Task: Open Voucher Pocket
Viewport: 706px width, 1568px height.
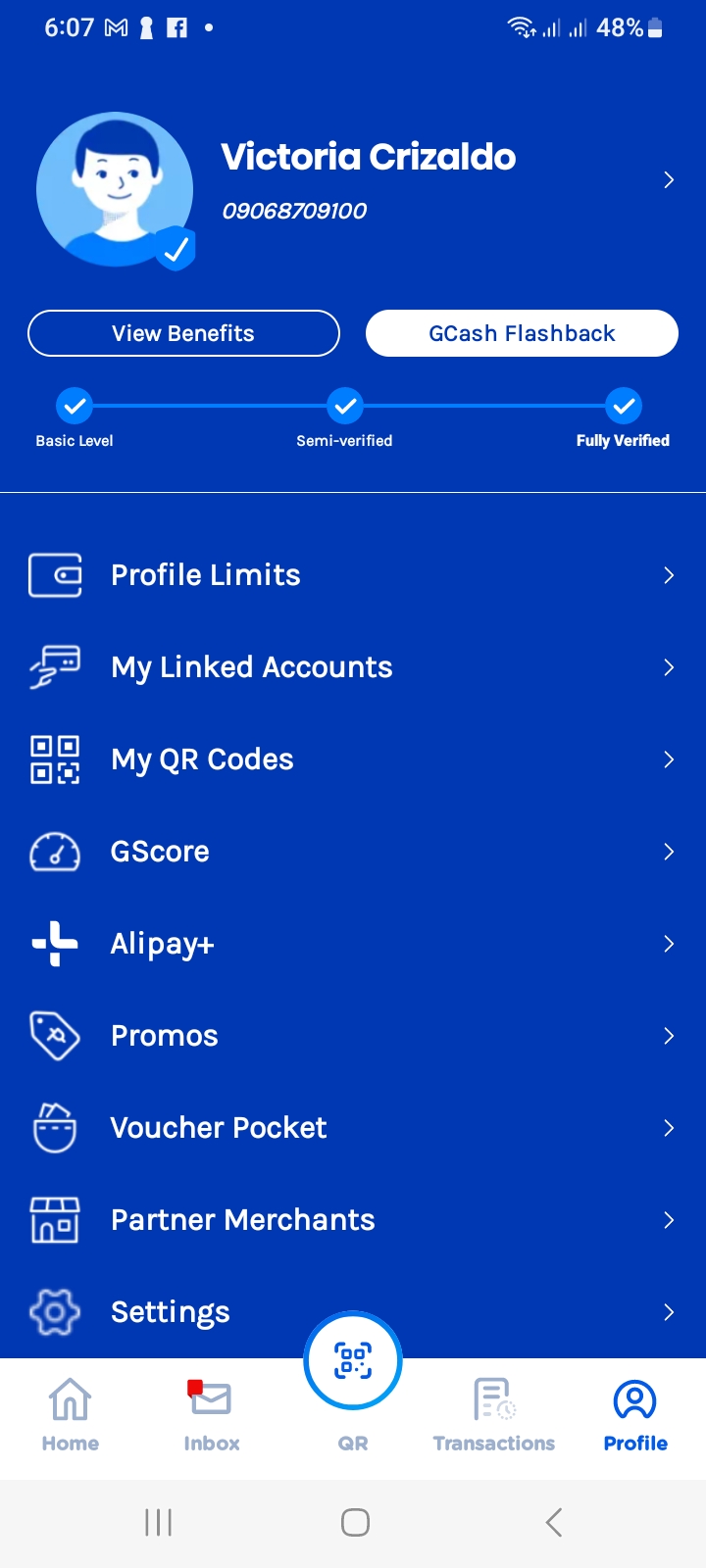Action: point(353,1128)
